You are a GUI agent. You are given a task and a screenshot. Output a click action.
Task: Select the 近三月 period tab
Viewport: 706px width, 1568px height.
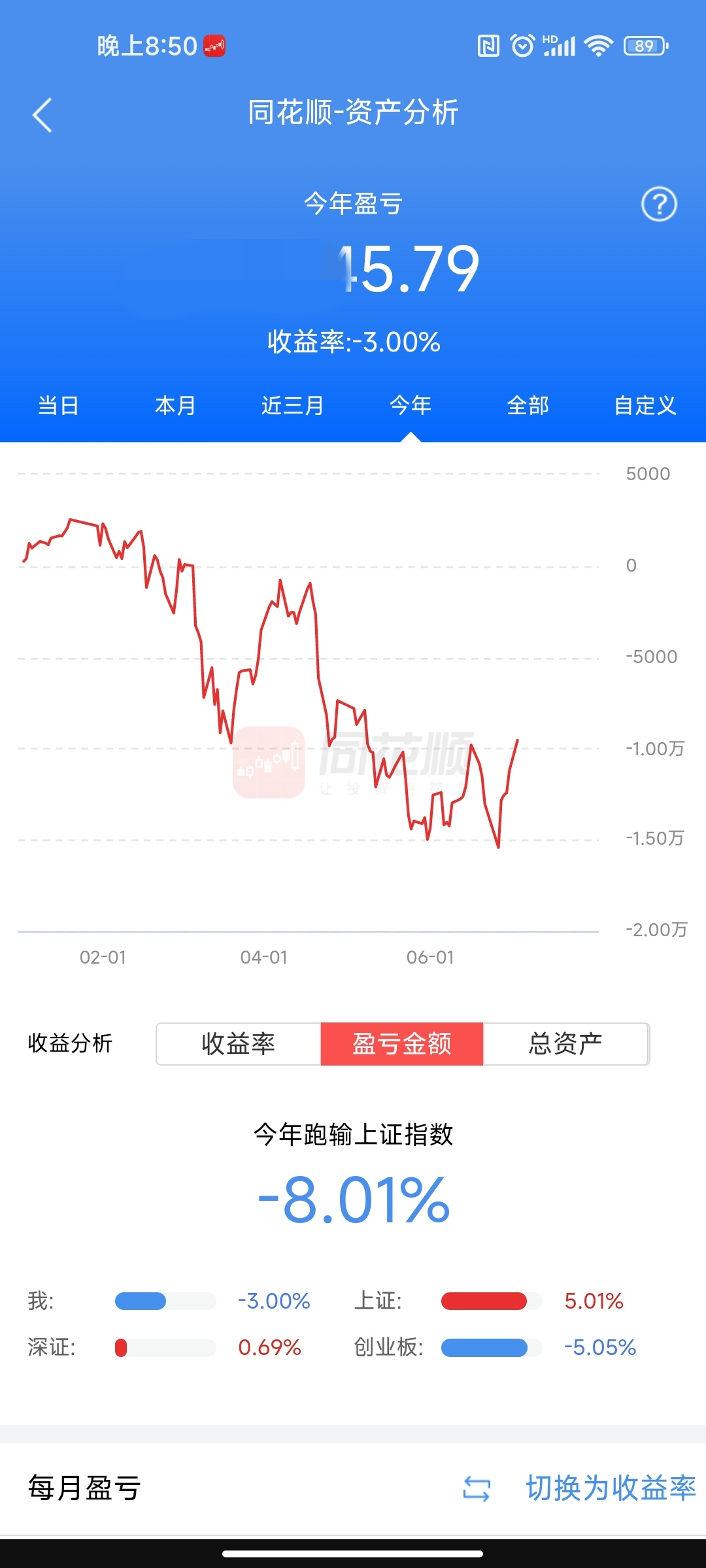pyautogui.click(x=292, y=406)
